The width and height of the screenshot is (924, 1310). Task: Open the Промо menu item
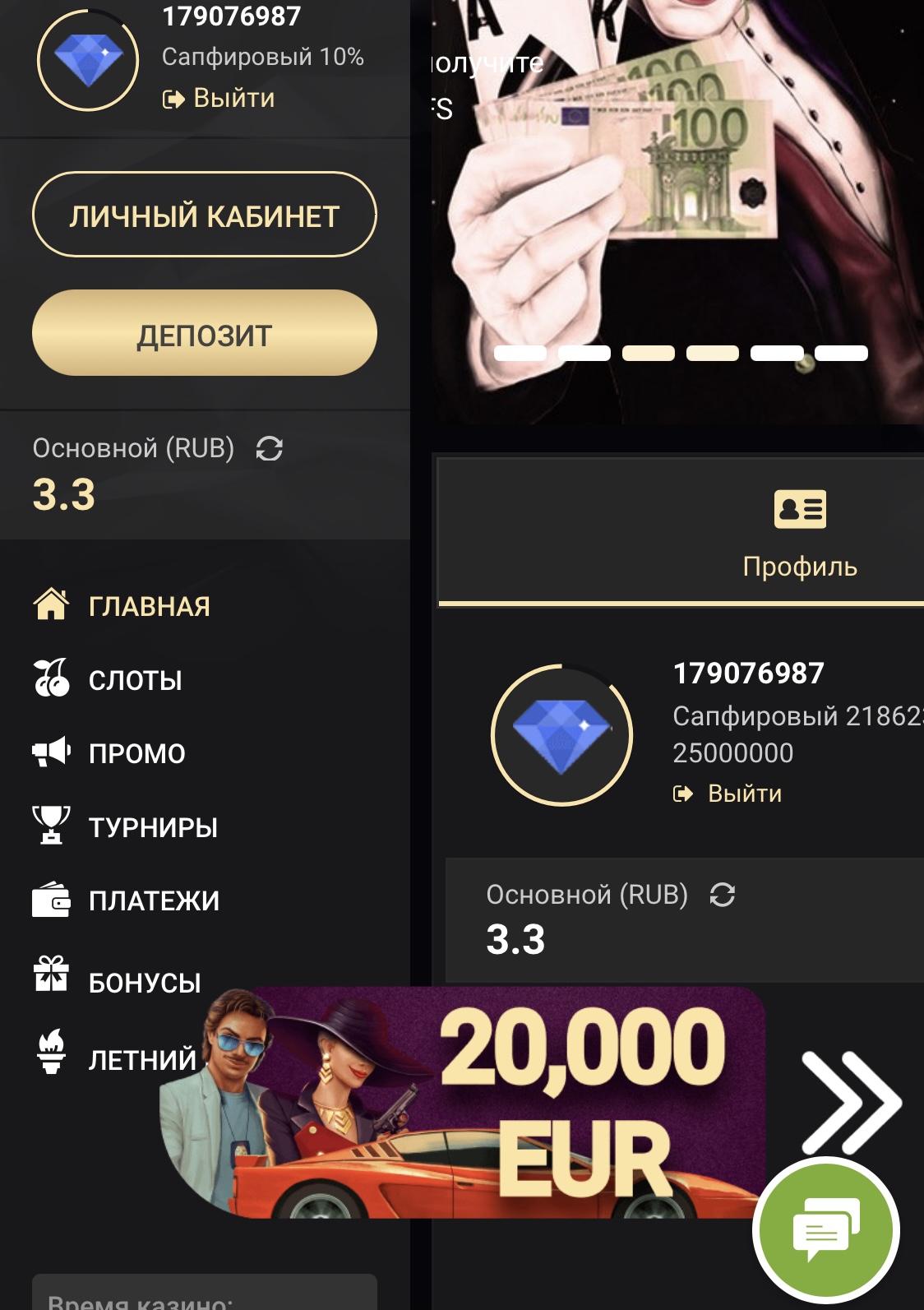point(136,753)
